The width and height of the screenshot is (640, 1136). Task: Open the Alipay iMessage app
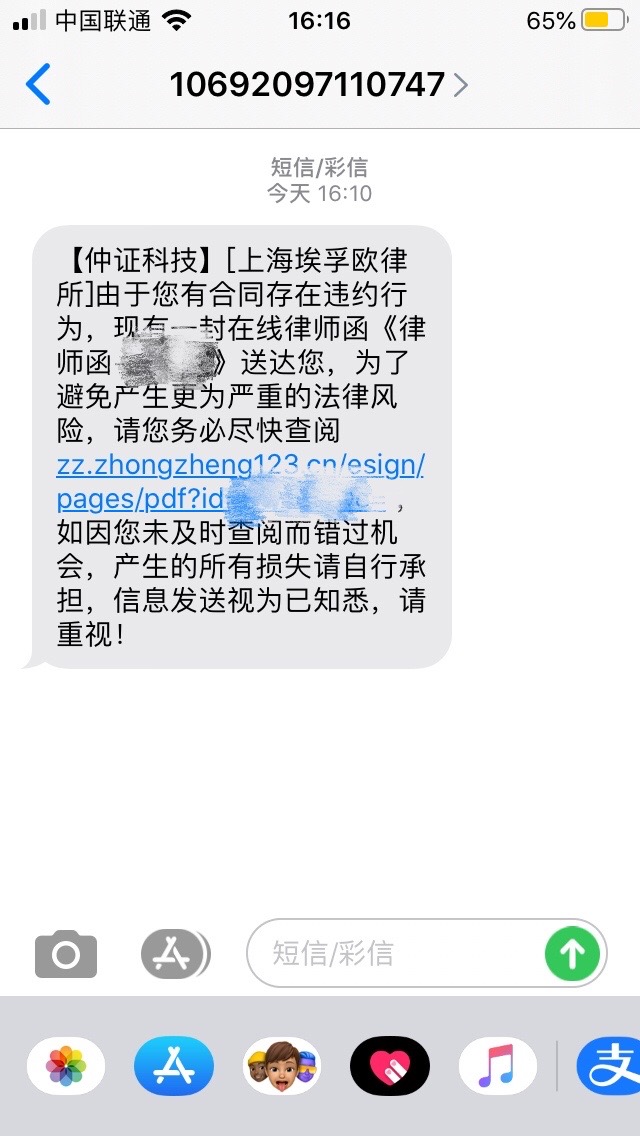click(x=612, y=1066)
